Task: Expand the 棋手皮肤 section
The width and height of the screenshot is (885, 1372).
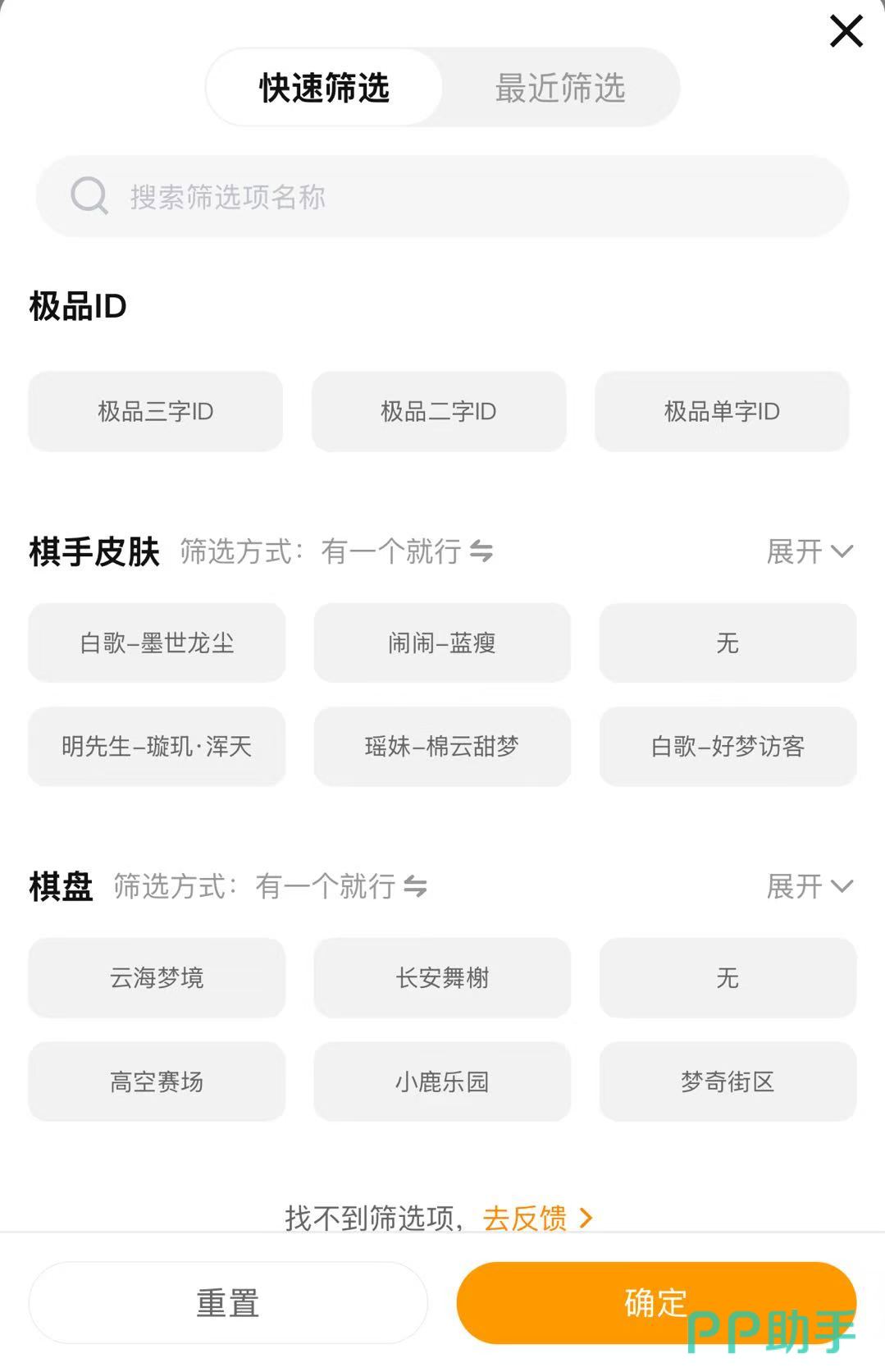Action: [x=810, y=551]
